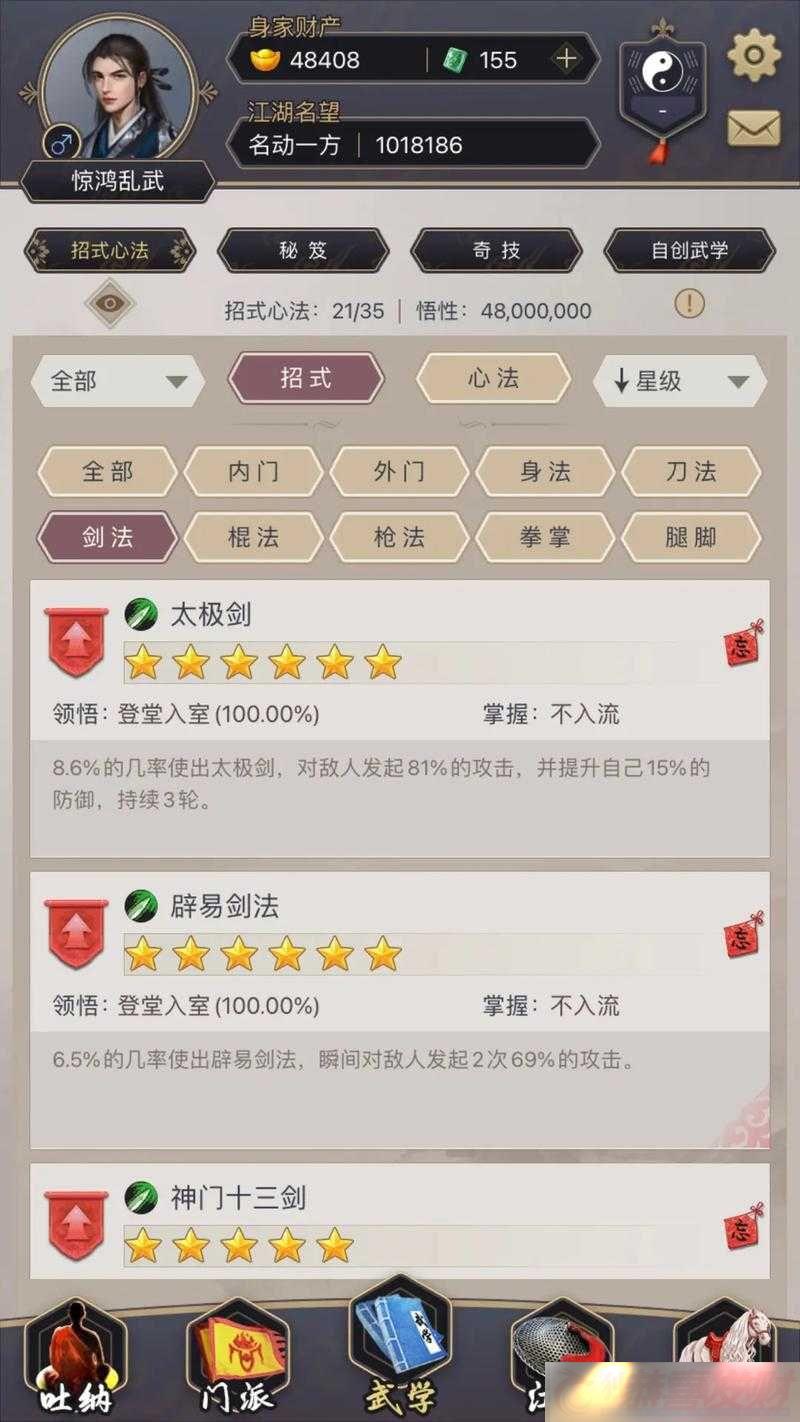Switch to the 奇技 tab
Image resolution: width=800 pixels, height=1422 pixels.
[x=496, y=250]
